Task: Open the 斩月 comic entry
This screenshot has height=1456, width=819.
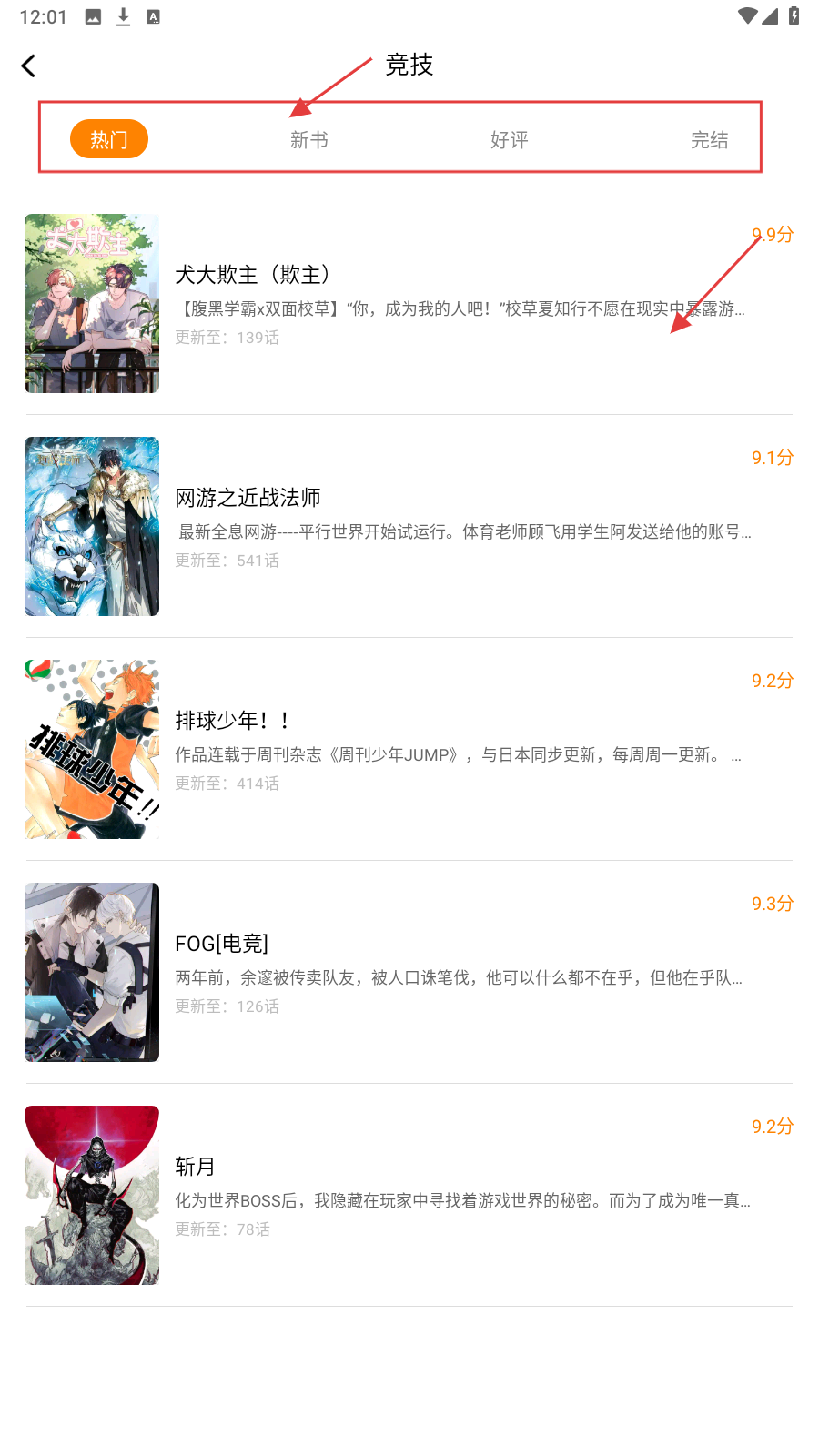Action: tap(195, 1167)
